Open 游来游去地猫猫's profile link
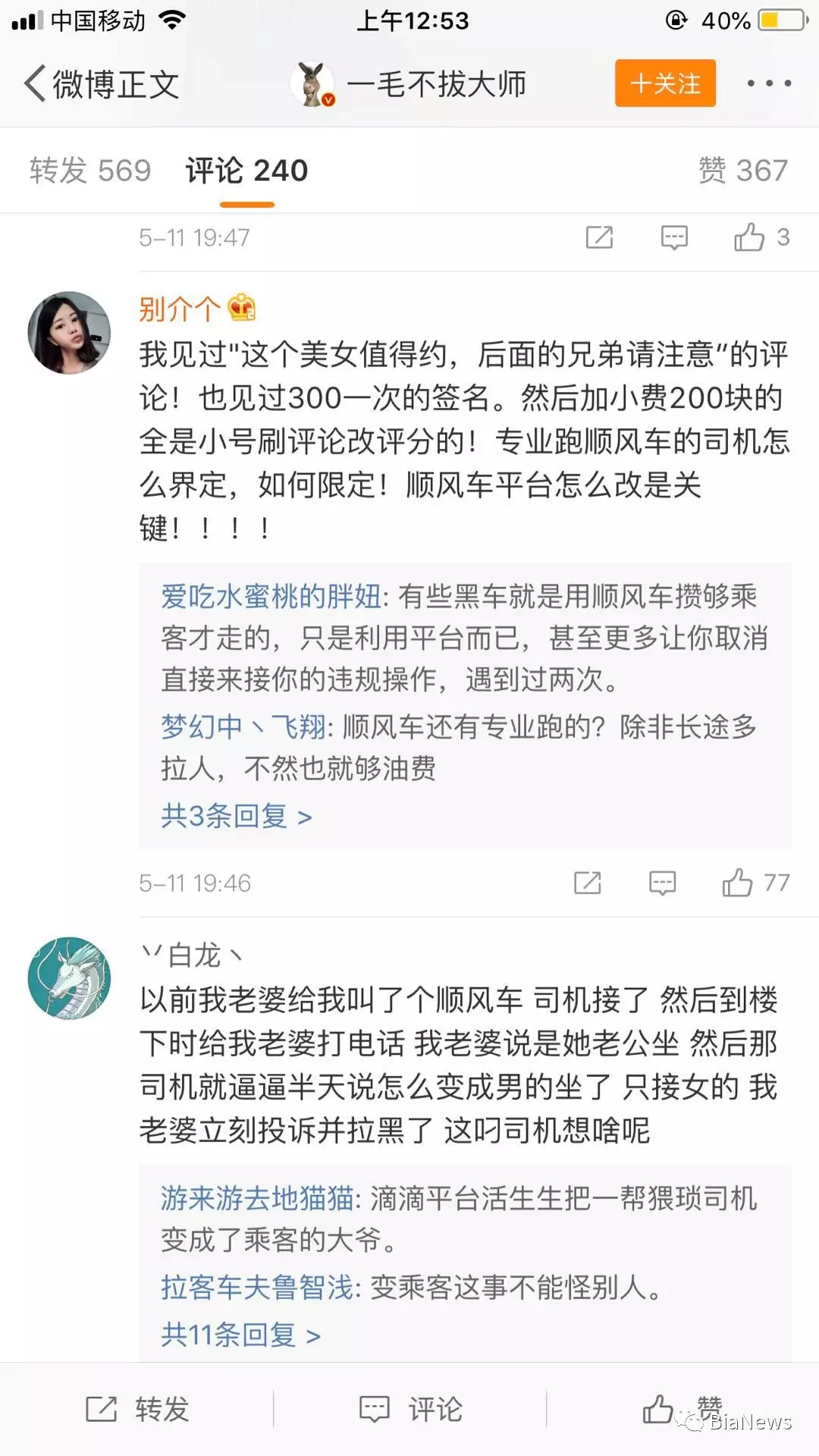This screenshot has height=1456, width=819. [x=256, y=1199]
